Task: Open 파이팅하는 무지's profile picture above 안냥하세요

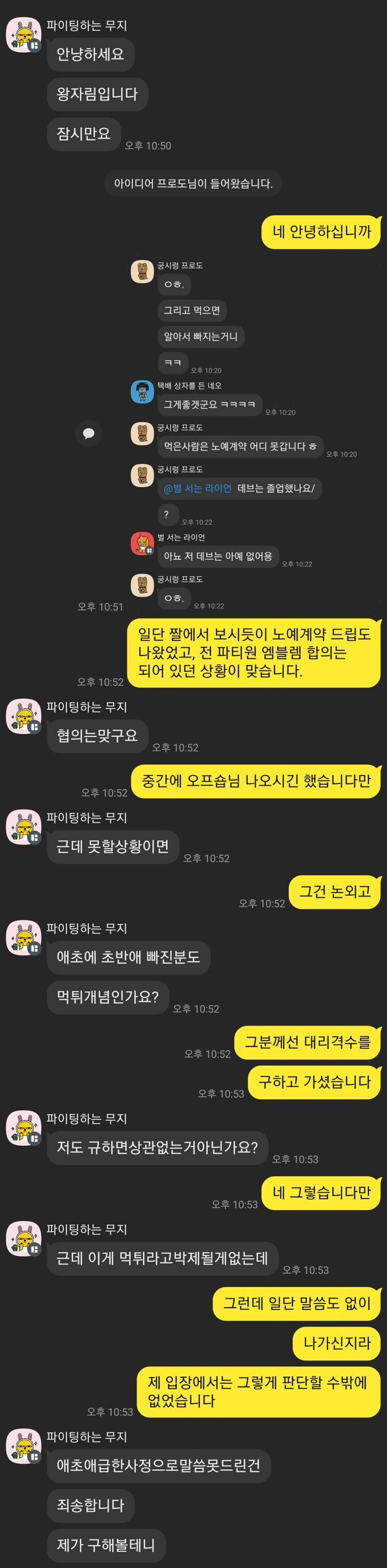Action: (23, 35)
